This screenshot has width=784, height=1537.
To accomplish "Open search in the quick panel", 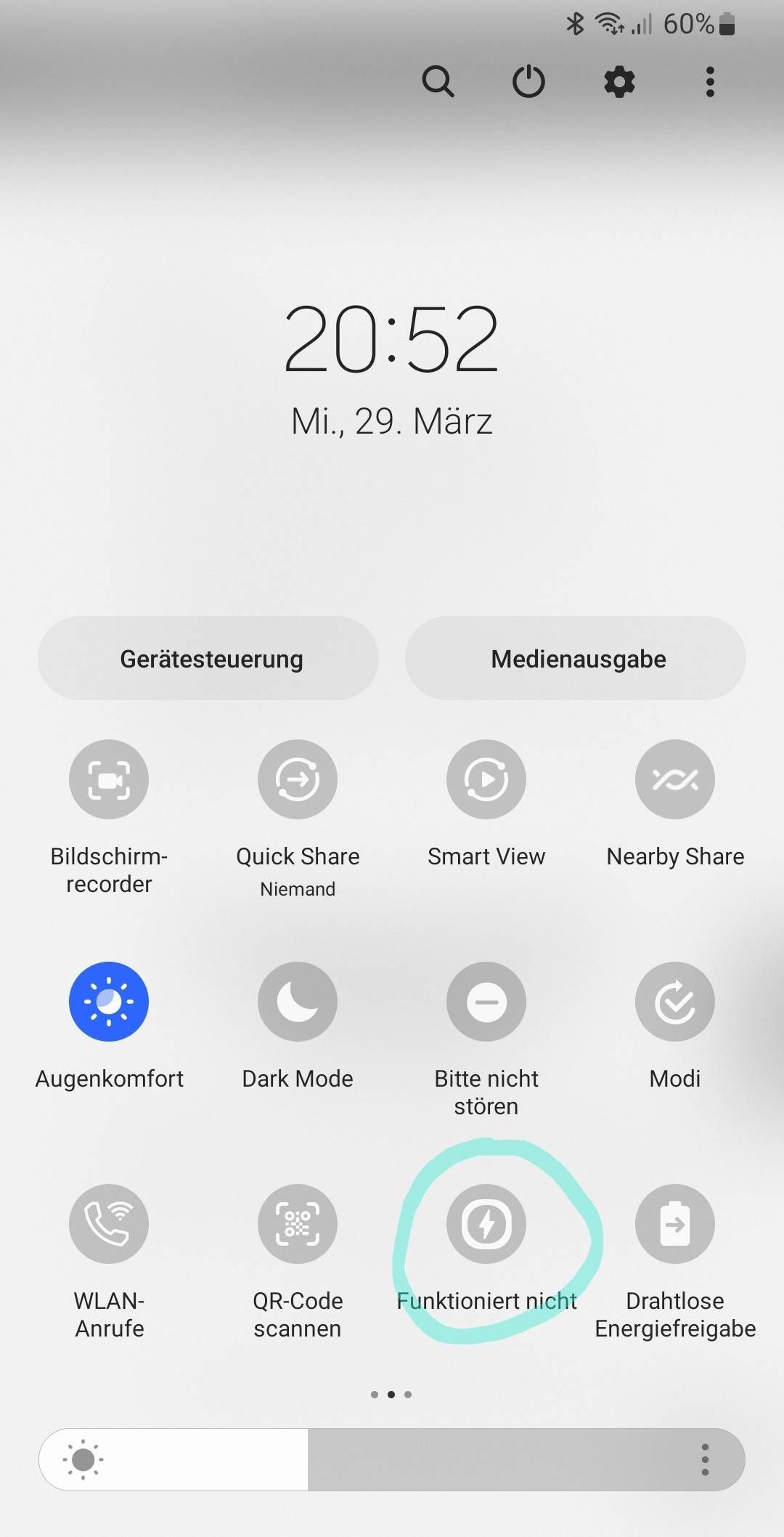I will pyautogui.click(x=438, y=81).
